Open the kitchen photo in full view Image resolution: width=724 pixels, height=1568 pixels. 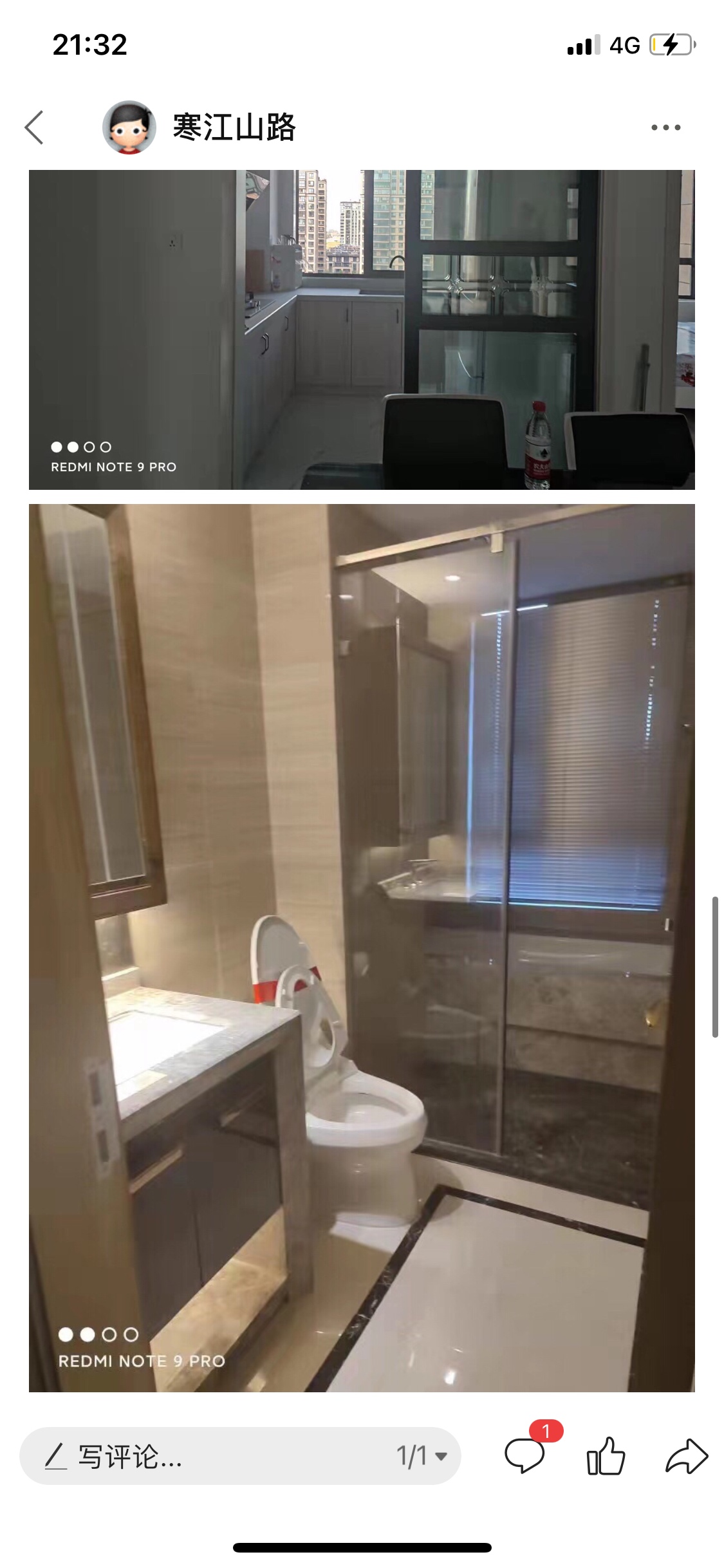point(362,330)
